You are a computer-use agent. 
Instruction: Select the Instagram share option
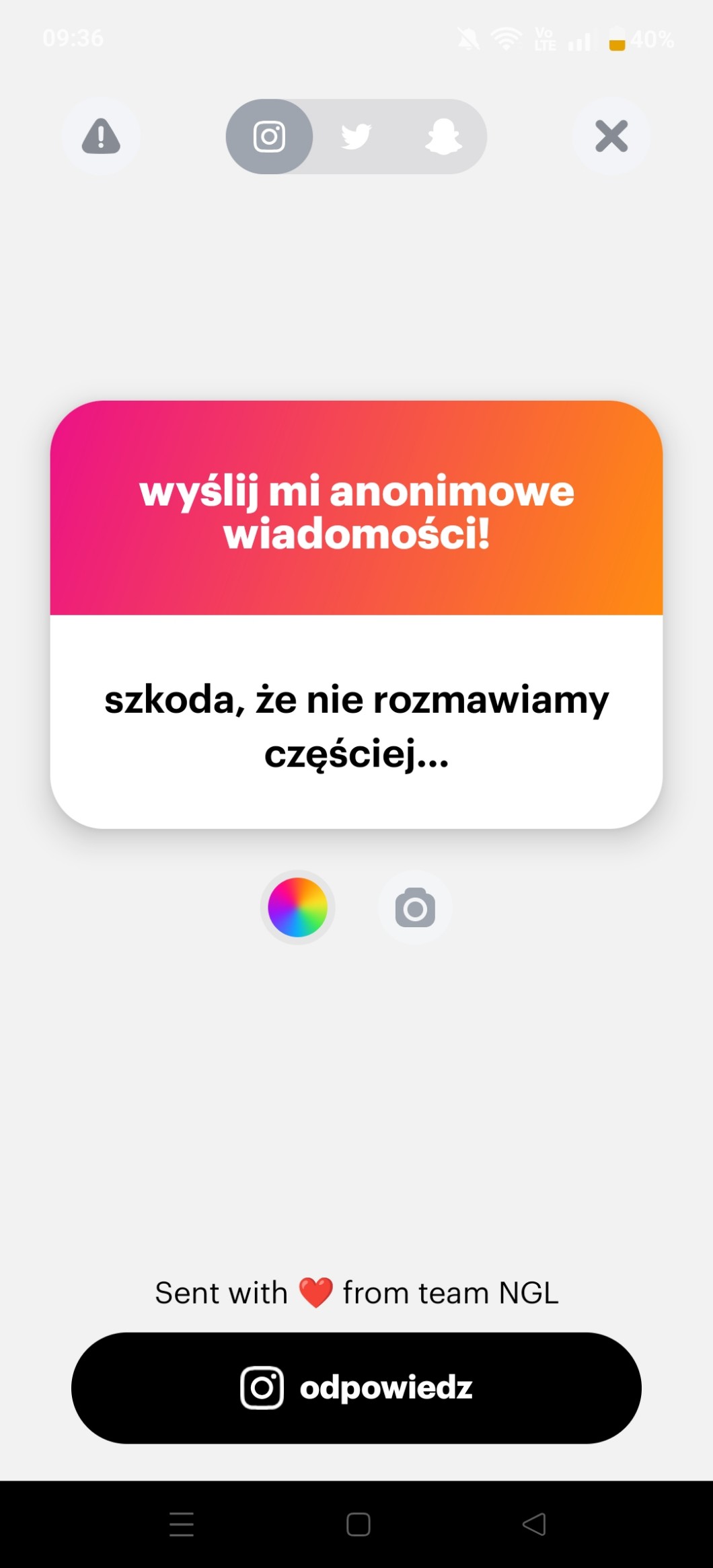point(269,137)
